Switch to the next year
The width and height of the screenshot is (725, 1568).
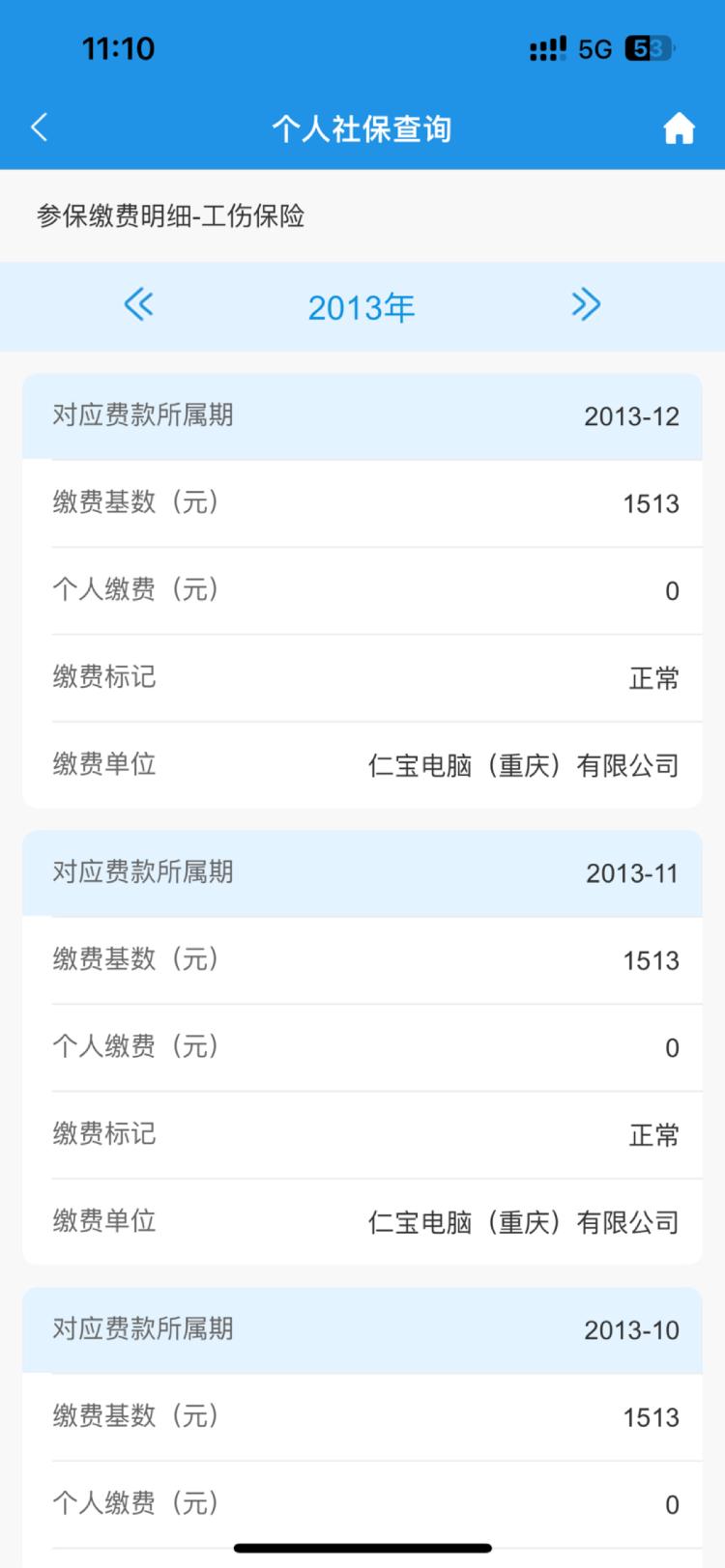(586, 305)
